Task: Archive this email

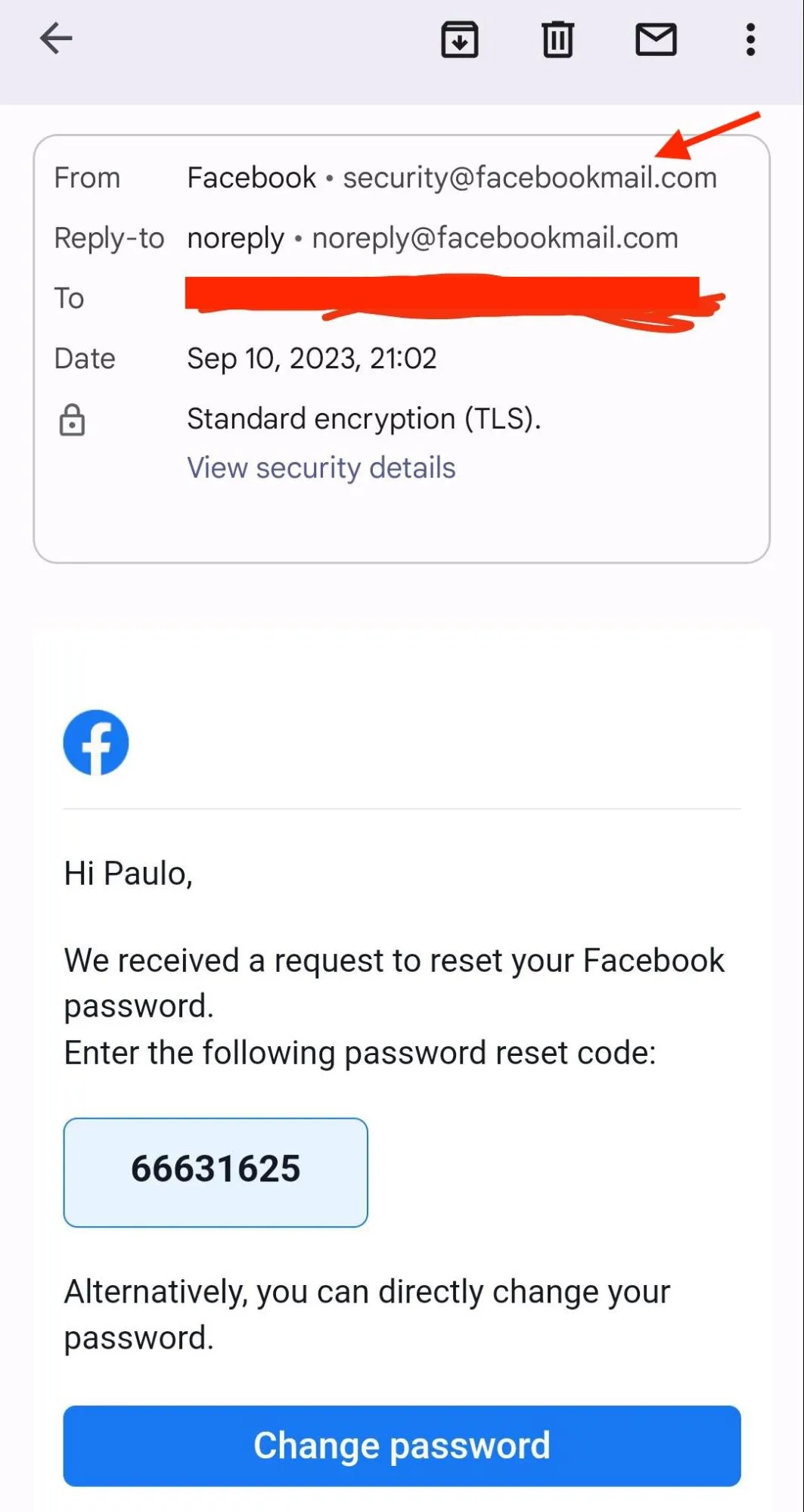Action: pyautogui.click(x=459, y=40)
